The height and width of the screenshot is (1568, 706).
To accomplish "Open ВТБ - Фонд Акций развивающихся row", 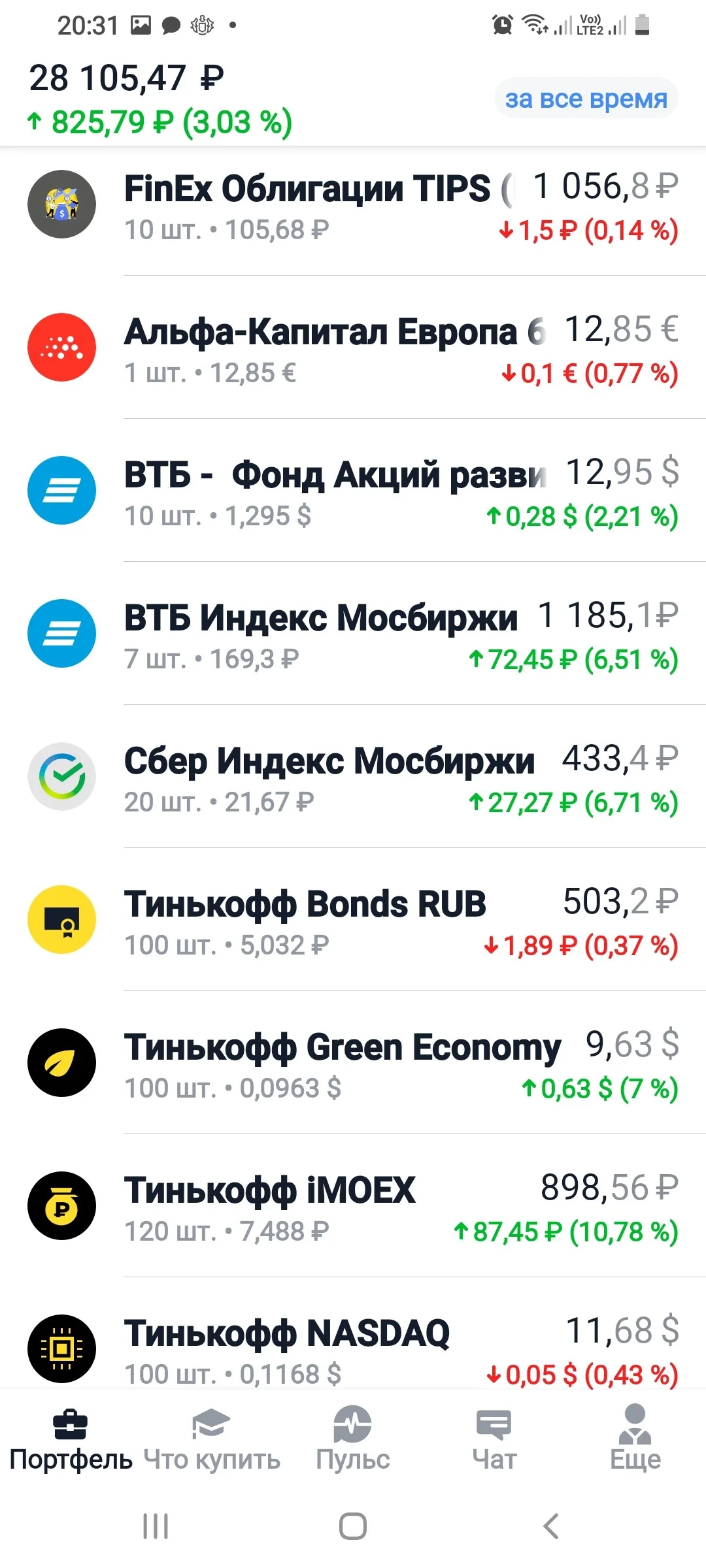I will coord(353,491).
